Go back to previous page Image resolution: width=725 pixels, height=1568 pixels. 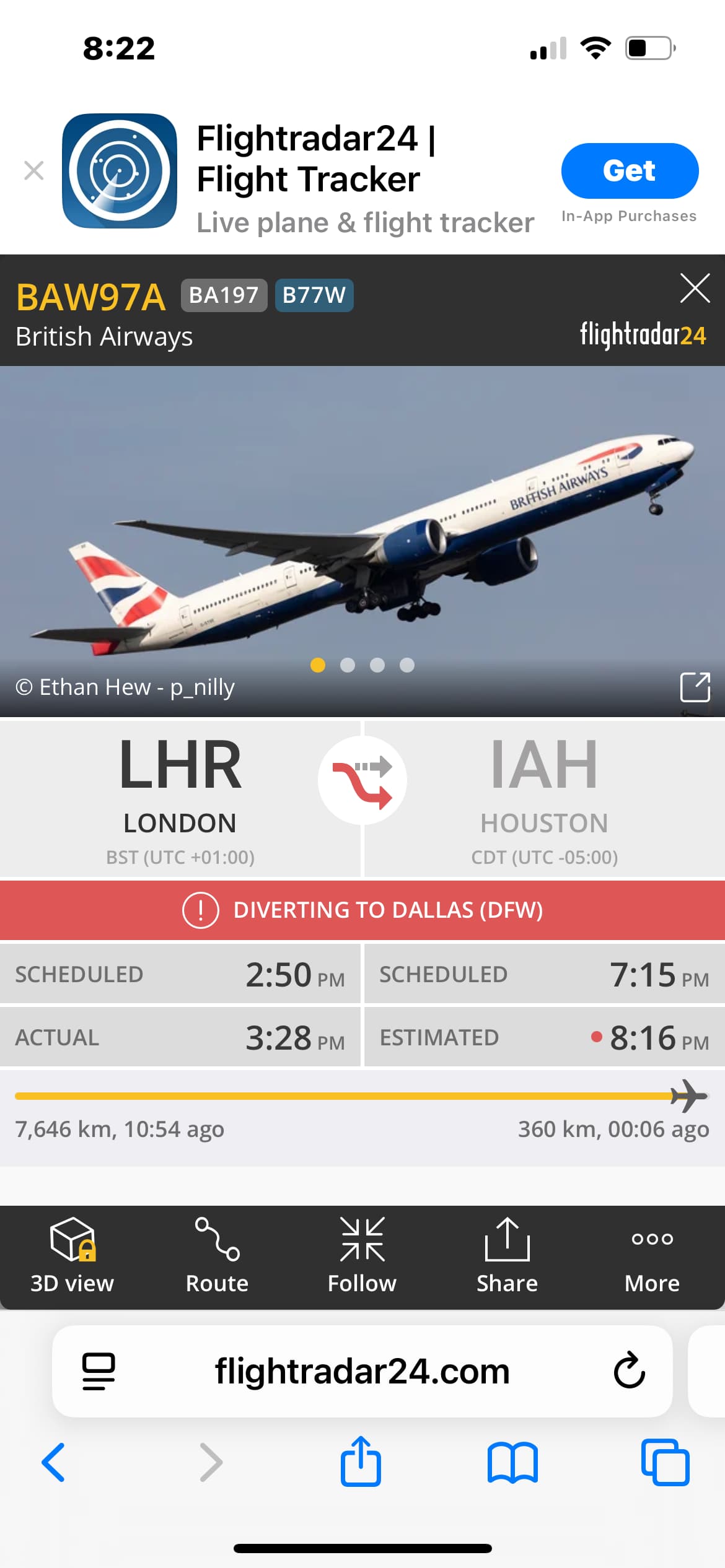tap(53, 1462)
